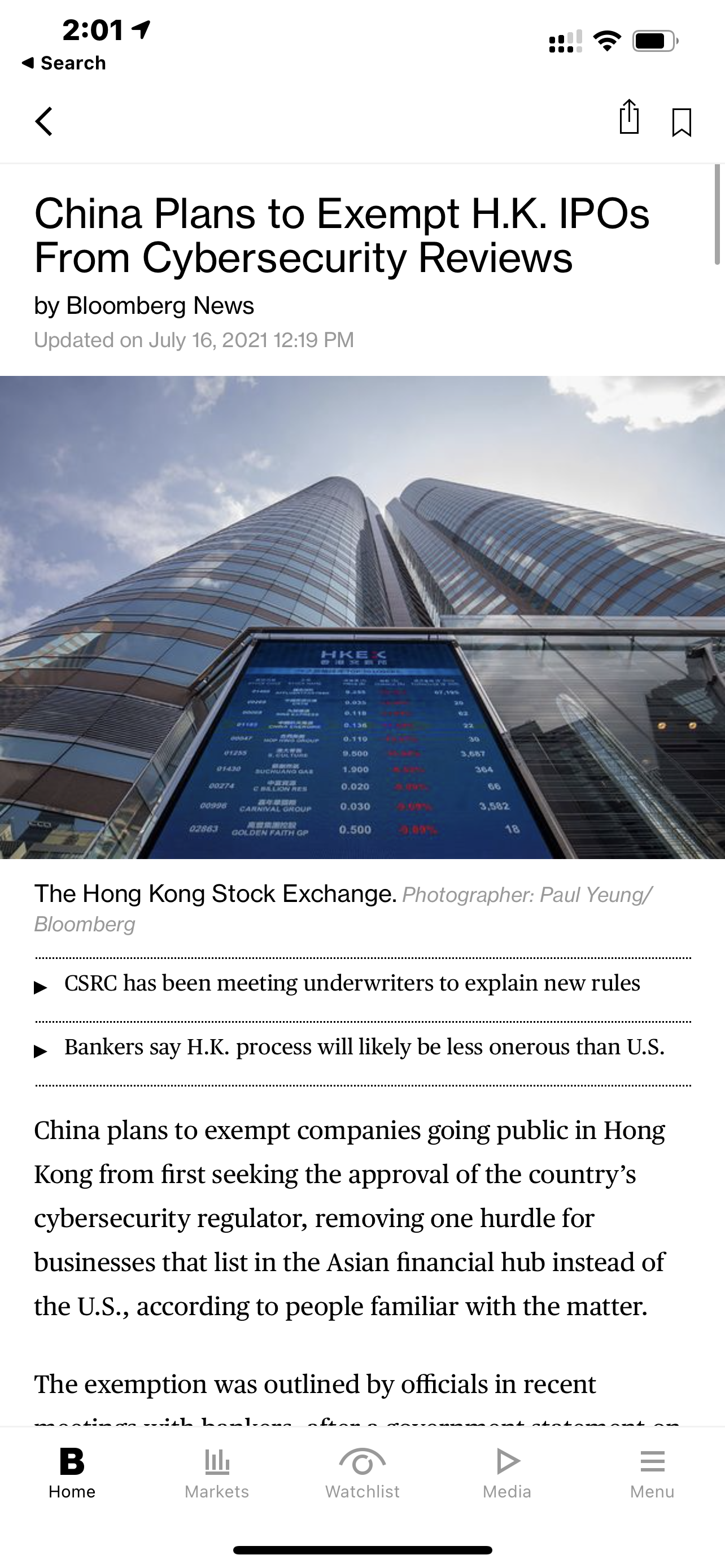The image size is (725, 1568).
Task: Switch to the Home tab
Action: (72, 1473)
